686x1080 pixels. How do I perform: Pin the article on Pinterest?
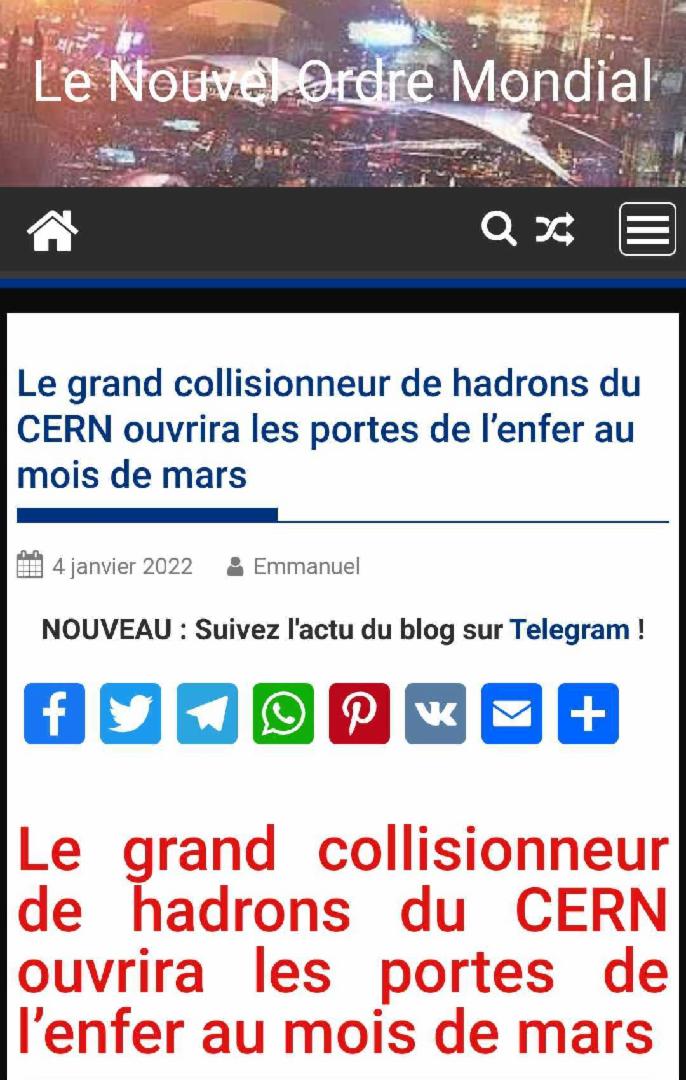359,714
